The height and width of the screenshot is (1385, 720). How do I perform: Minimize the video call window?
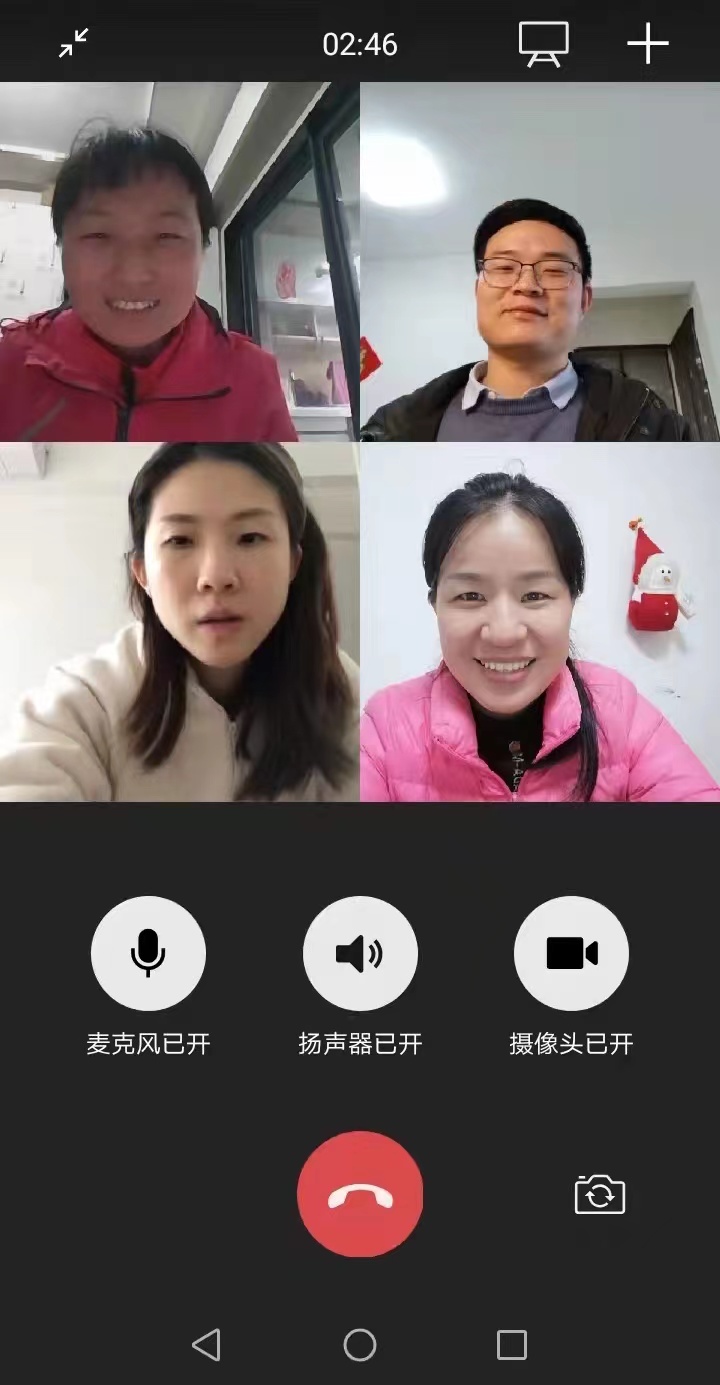(73, 43)
